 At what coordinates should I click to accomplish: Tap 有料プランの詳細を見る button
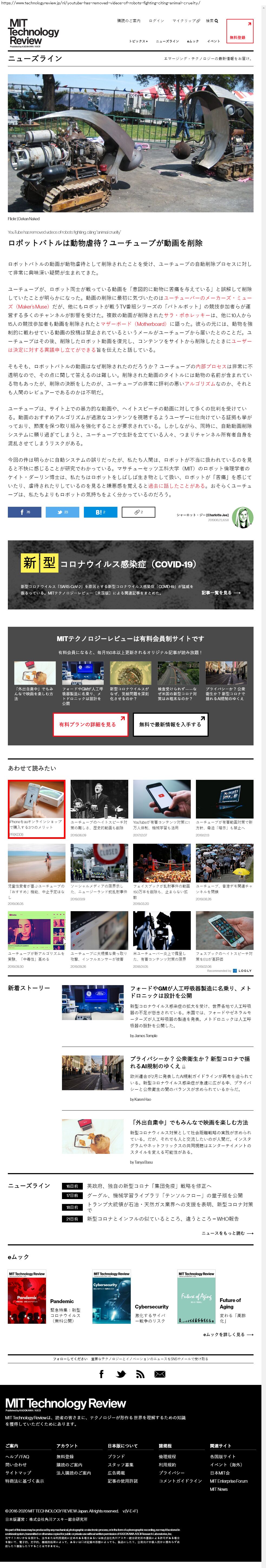tap(90, 724)
